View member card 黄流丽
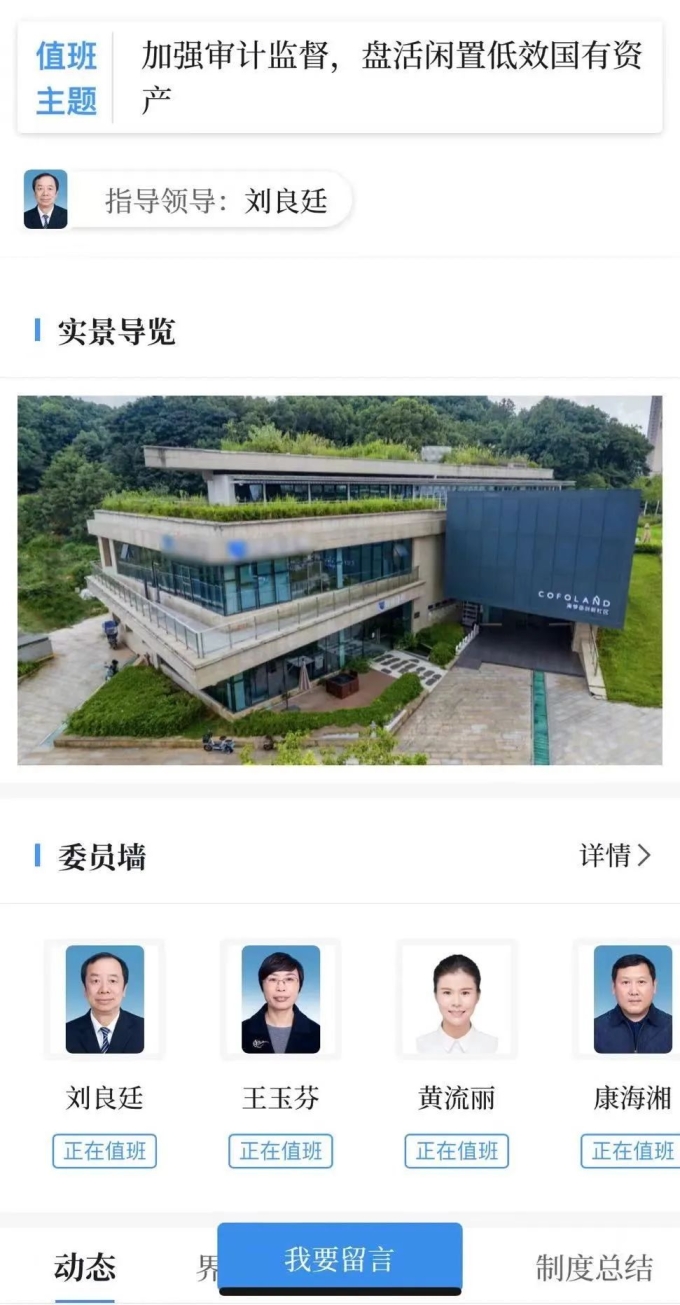This screenshot has width=680, height=1305. point(457,1053)
